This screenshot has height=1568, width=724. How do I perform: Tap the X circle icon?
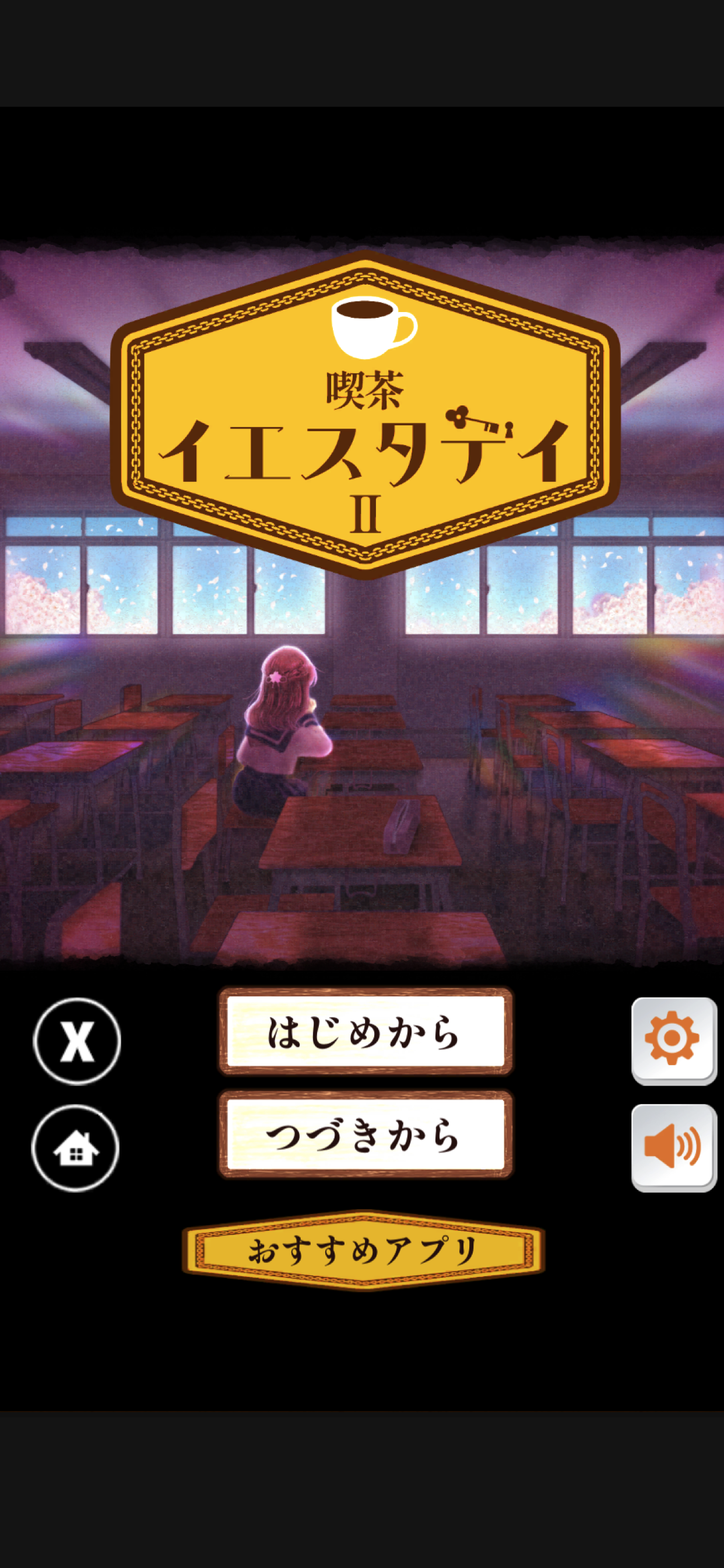pos(77,1041)
